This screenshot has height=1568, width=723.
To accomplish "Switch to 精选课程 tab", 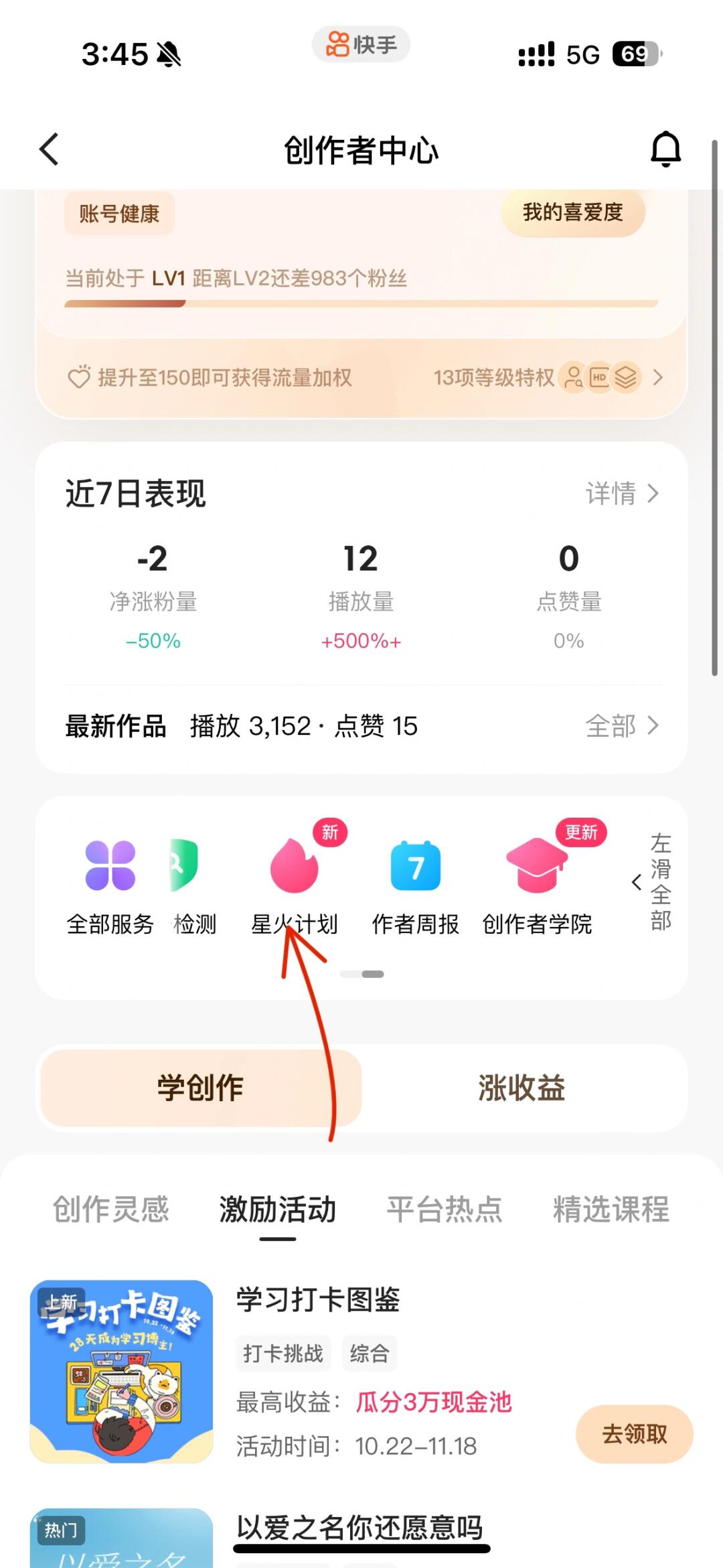I will (x=611, y=1209).
